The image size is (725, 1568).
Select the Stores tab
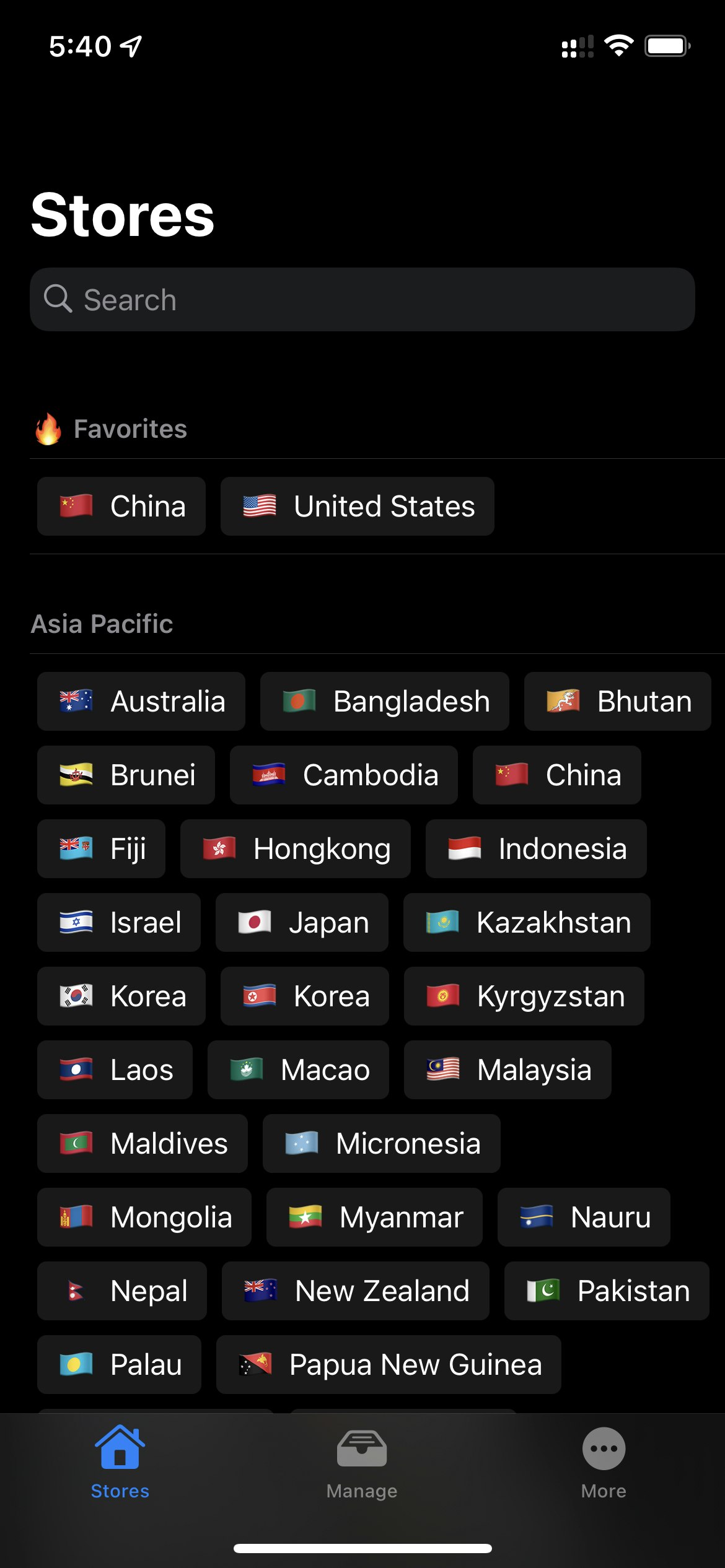click(x=120, y=1461)
